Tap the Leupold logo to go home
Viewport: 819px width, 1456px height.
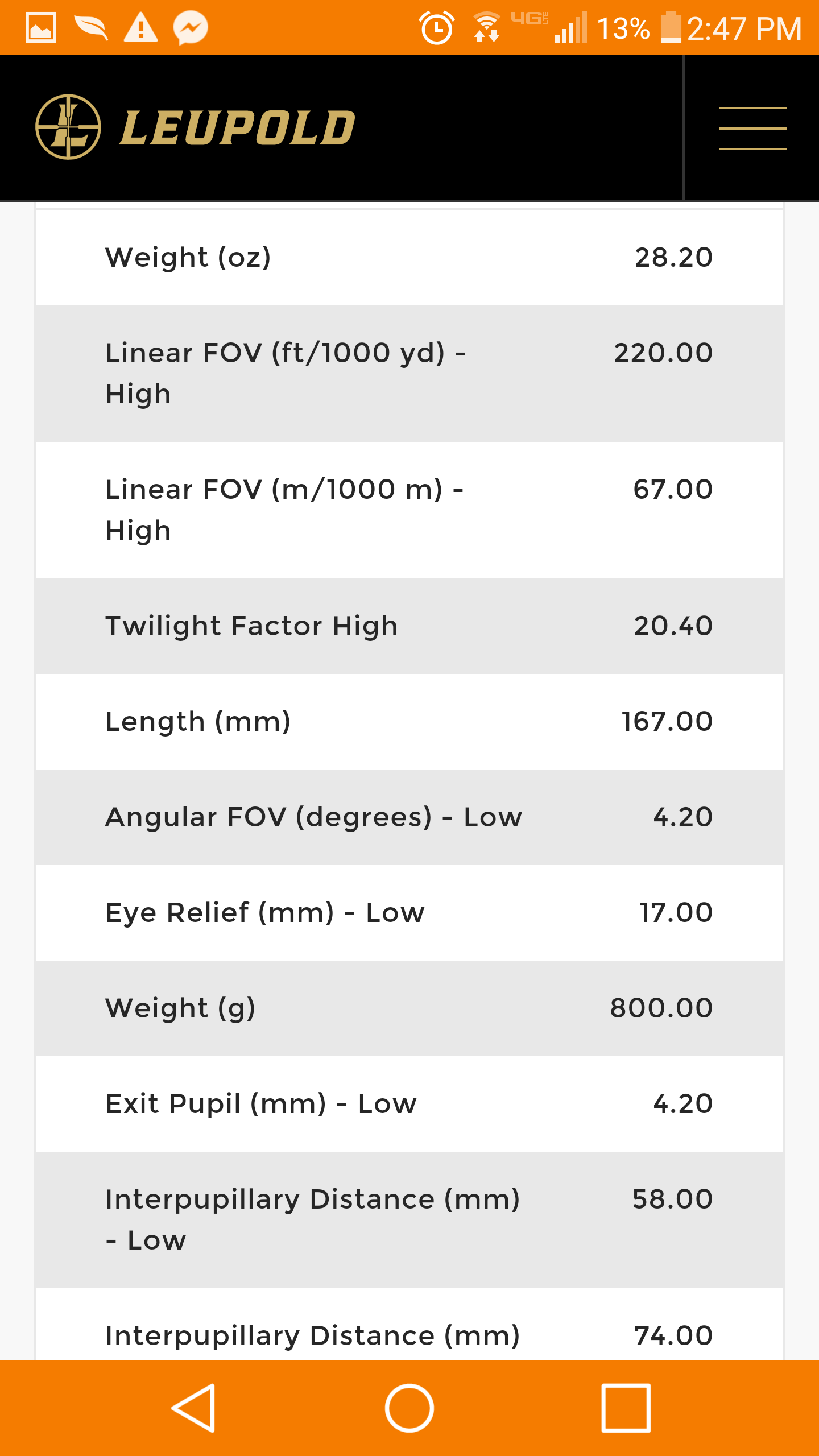pos(195,127)
